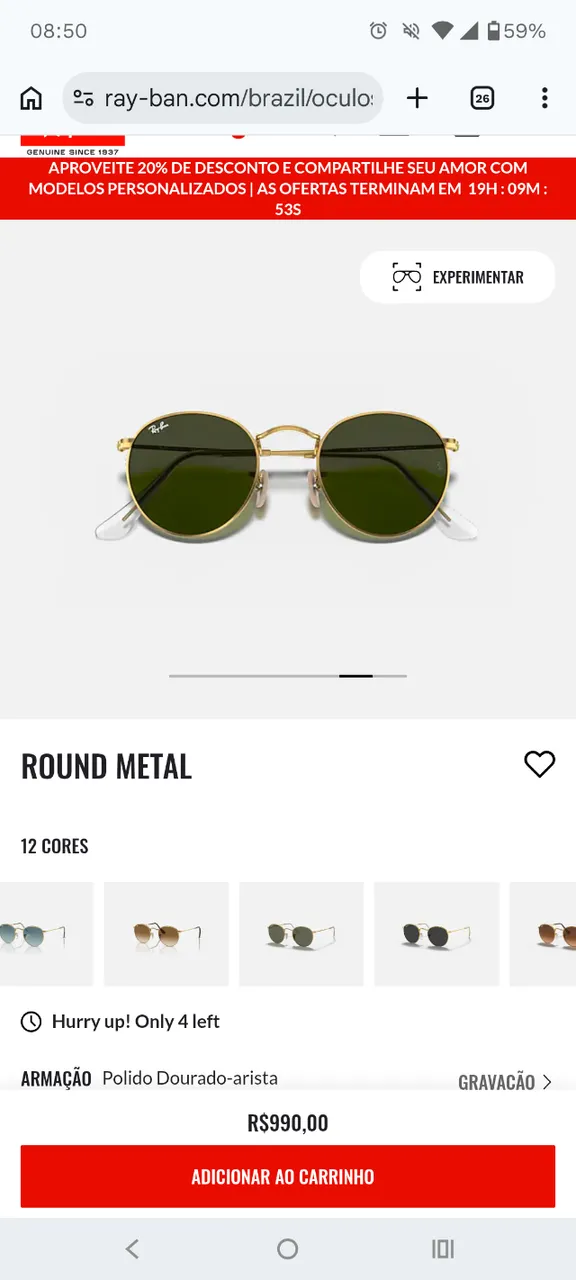Select the black lens color option
The image size is (576, 1280).
point(436,934)
